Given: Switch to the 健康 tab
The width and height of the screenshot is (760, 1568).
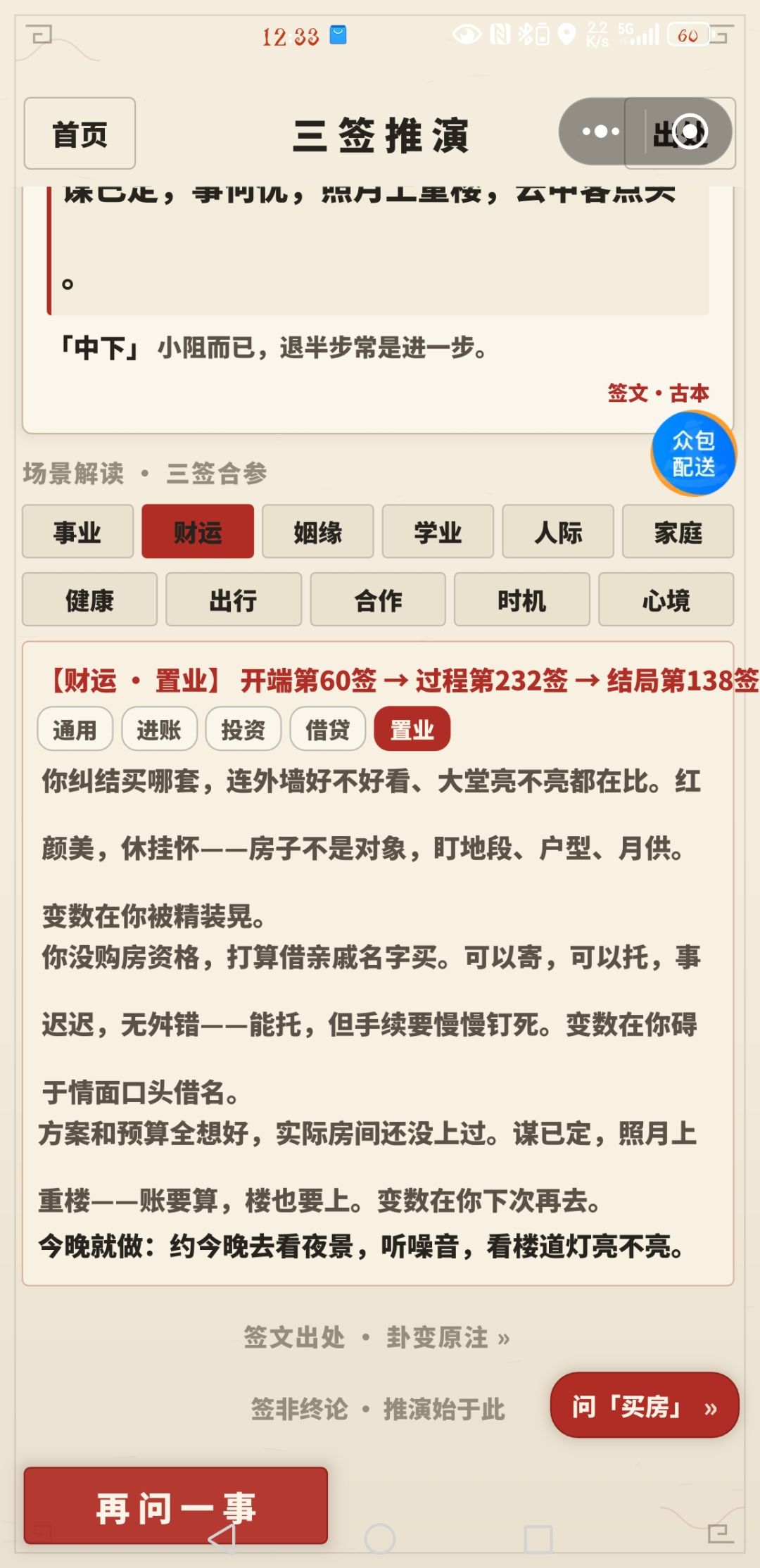Looking at the screenshot, I should tap(89, 600).
